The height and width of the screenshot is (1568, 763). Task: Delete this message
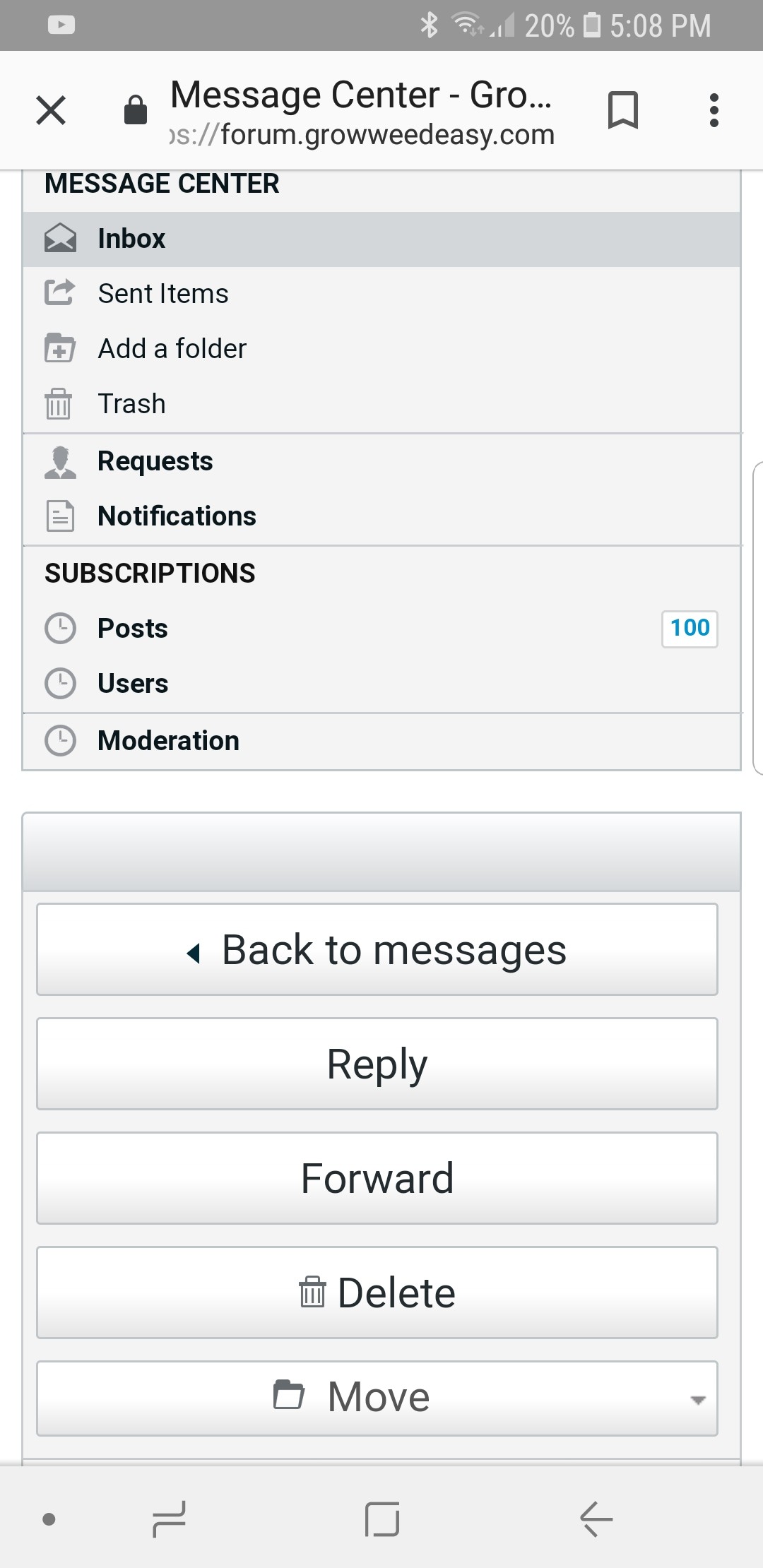coord(377,1293)
